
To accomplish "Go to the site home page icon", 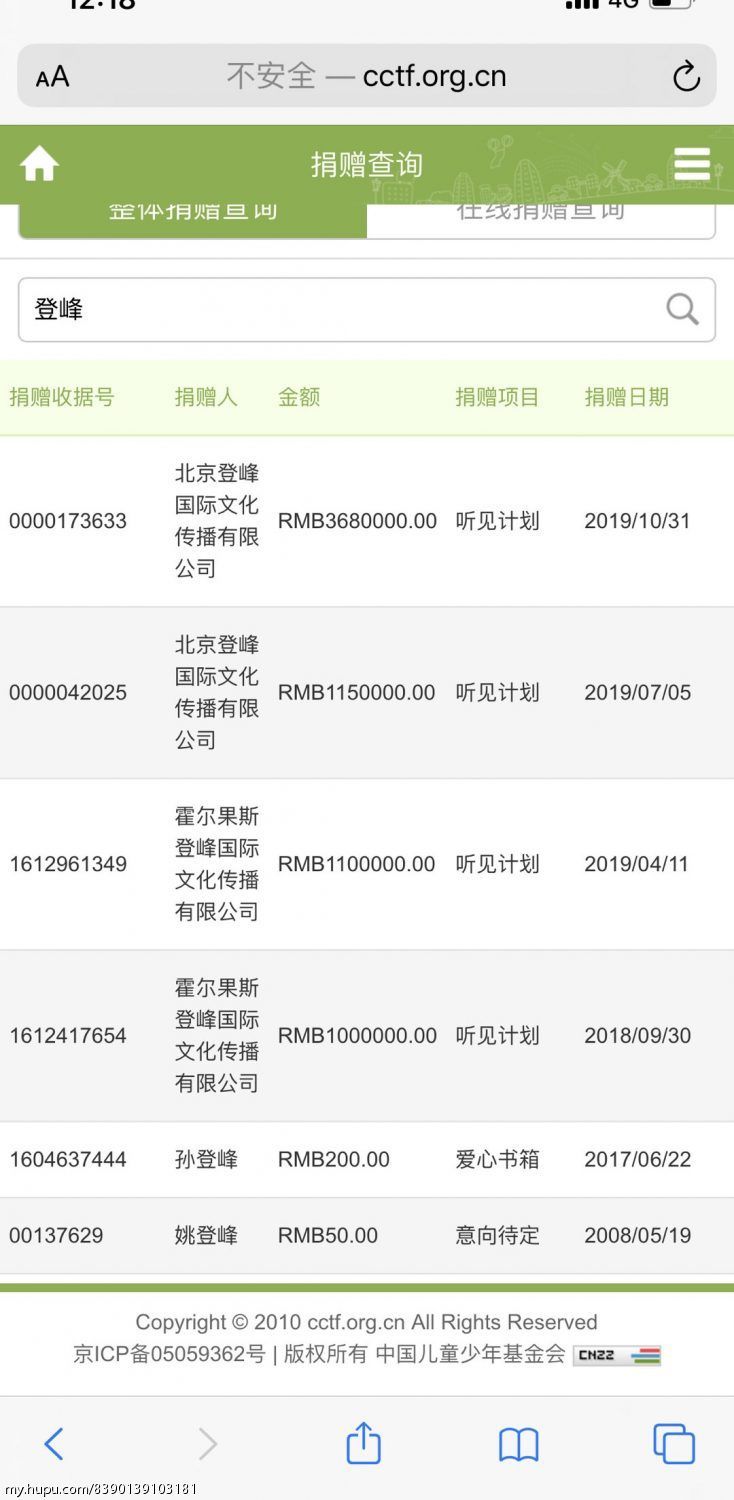I will coord(39,164).
